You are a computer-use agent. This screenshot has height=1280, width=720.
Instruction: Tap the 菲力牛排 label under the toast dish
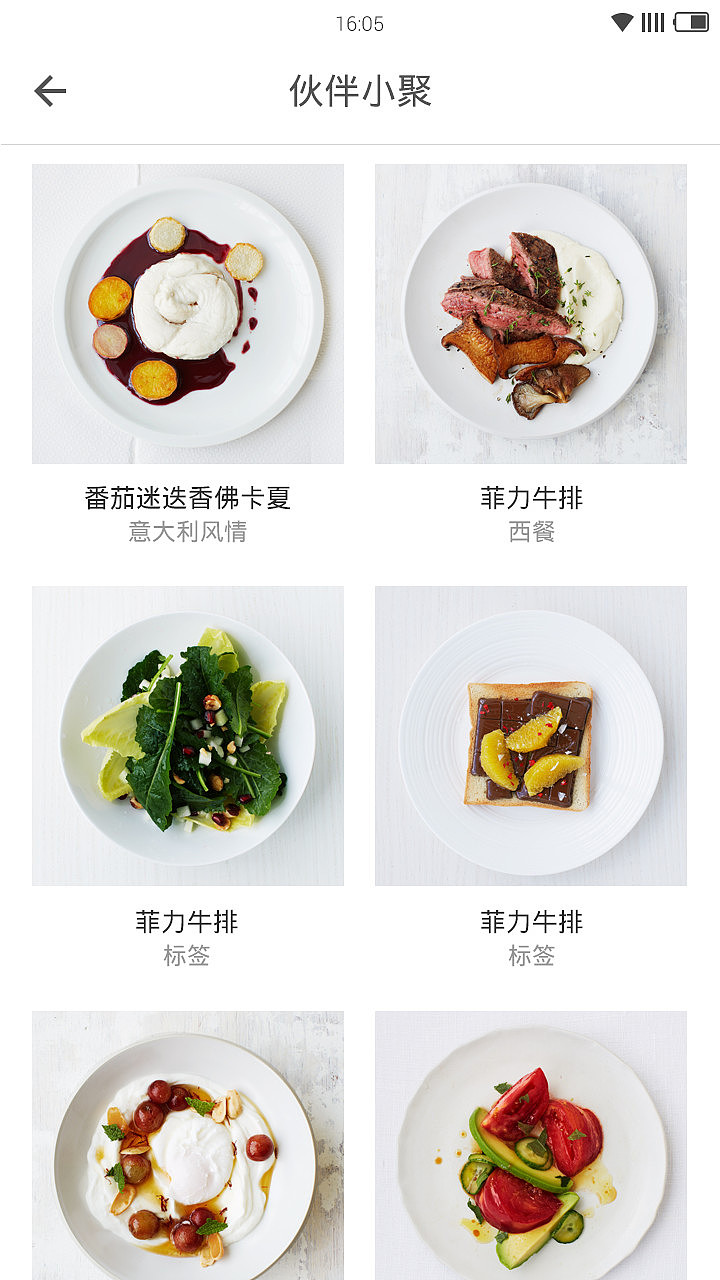[530, 921]
